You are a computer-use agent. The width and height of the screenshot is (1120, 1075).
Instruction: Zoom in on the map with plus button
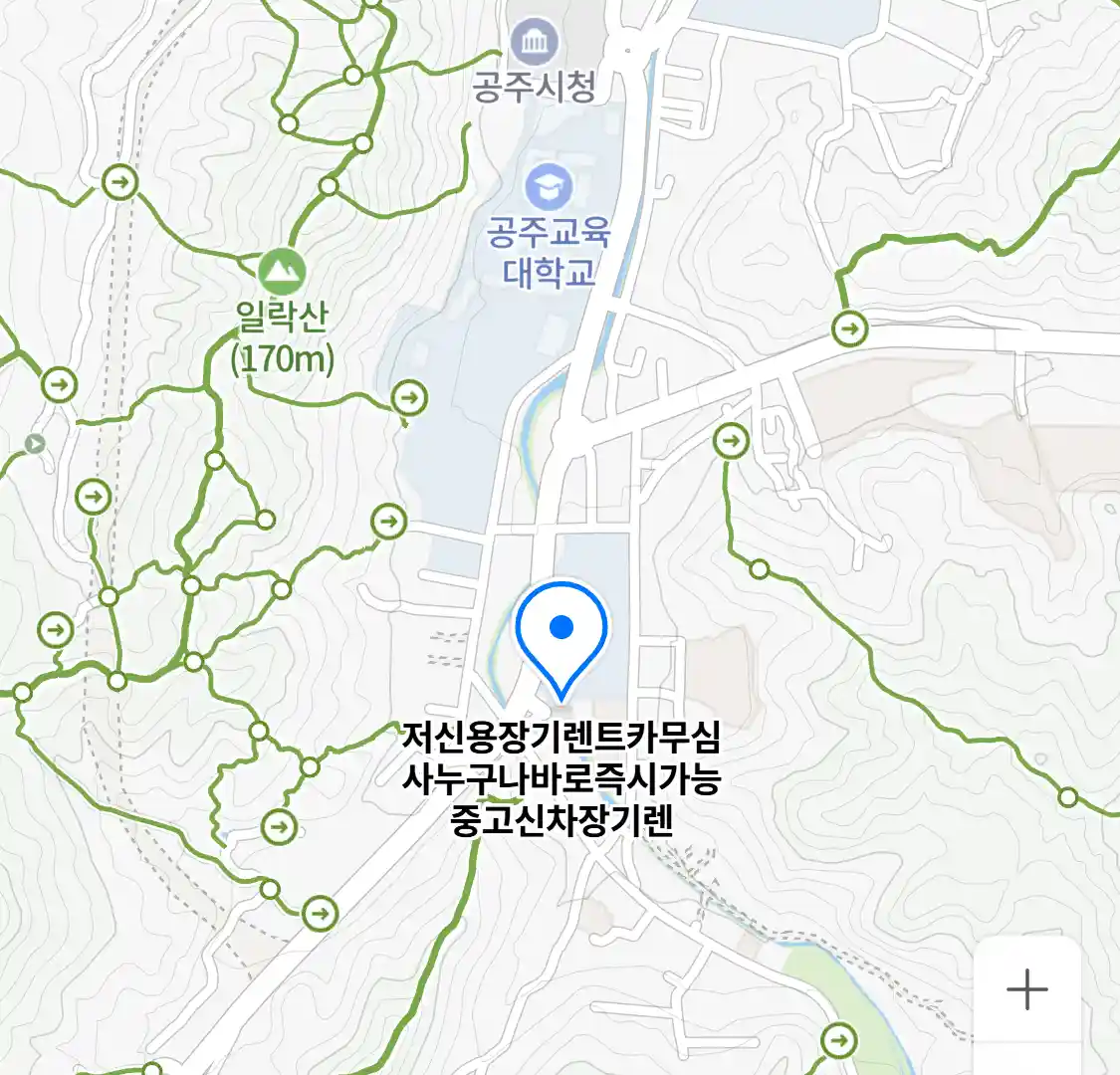pos(1026,989)
